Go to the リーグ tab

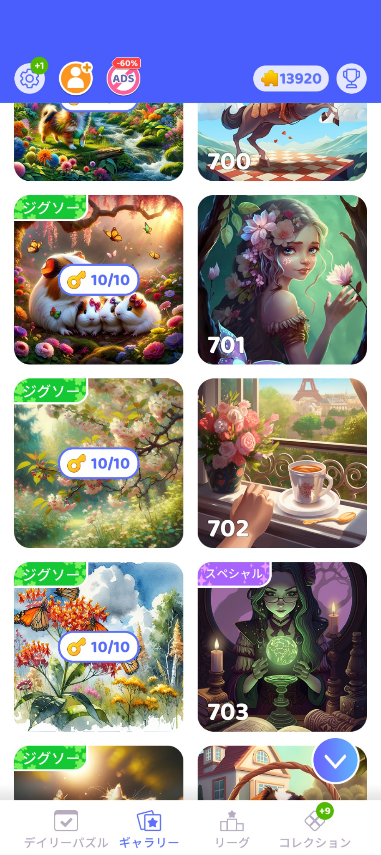(x=232, y=828)
